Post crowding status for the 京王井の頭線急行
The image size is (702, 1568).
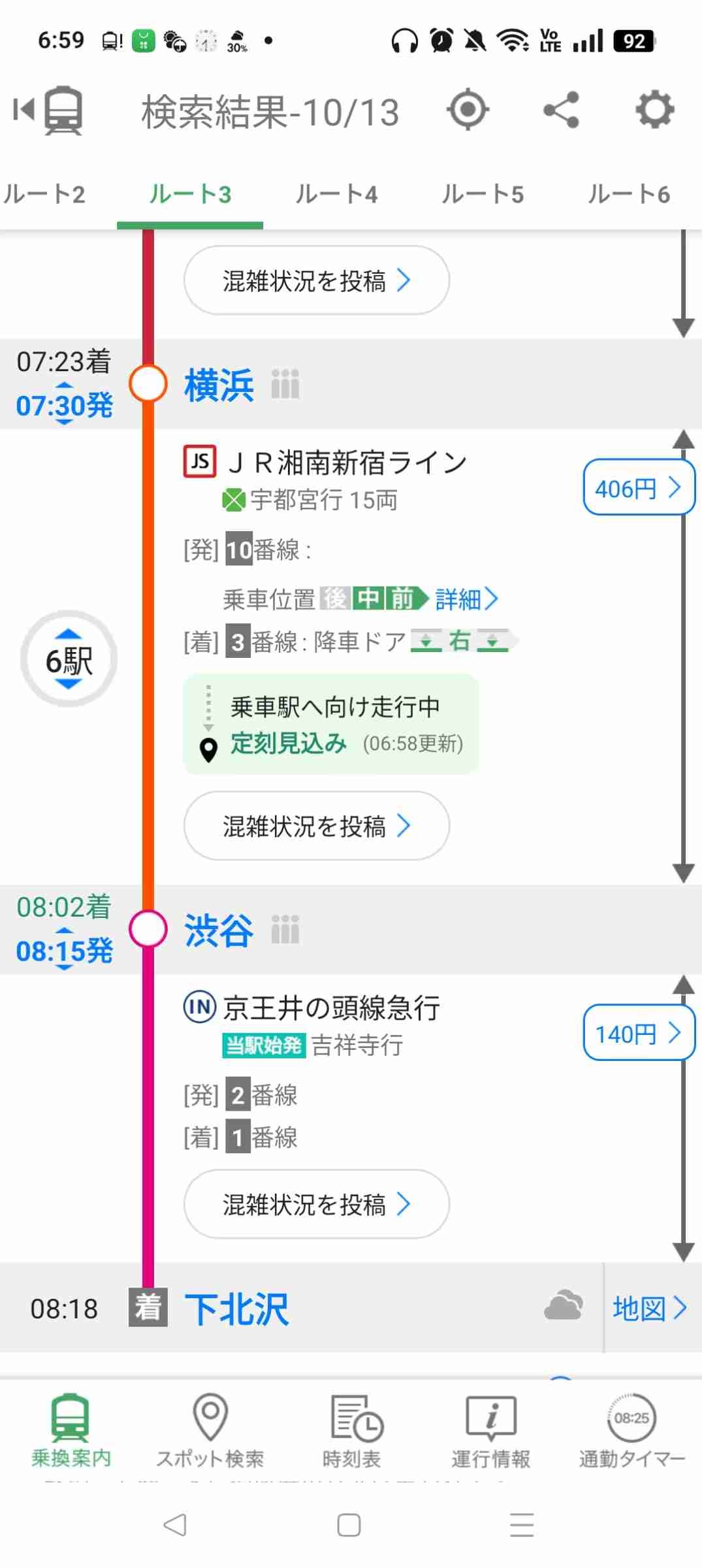click(x=317, y=1204)
